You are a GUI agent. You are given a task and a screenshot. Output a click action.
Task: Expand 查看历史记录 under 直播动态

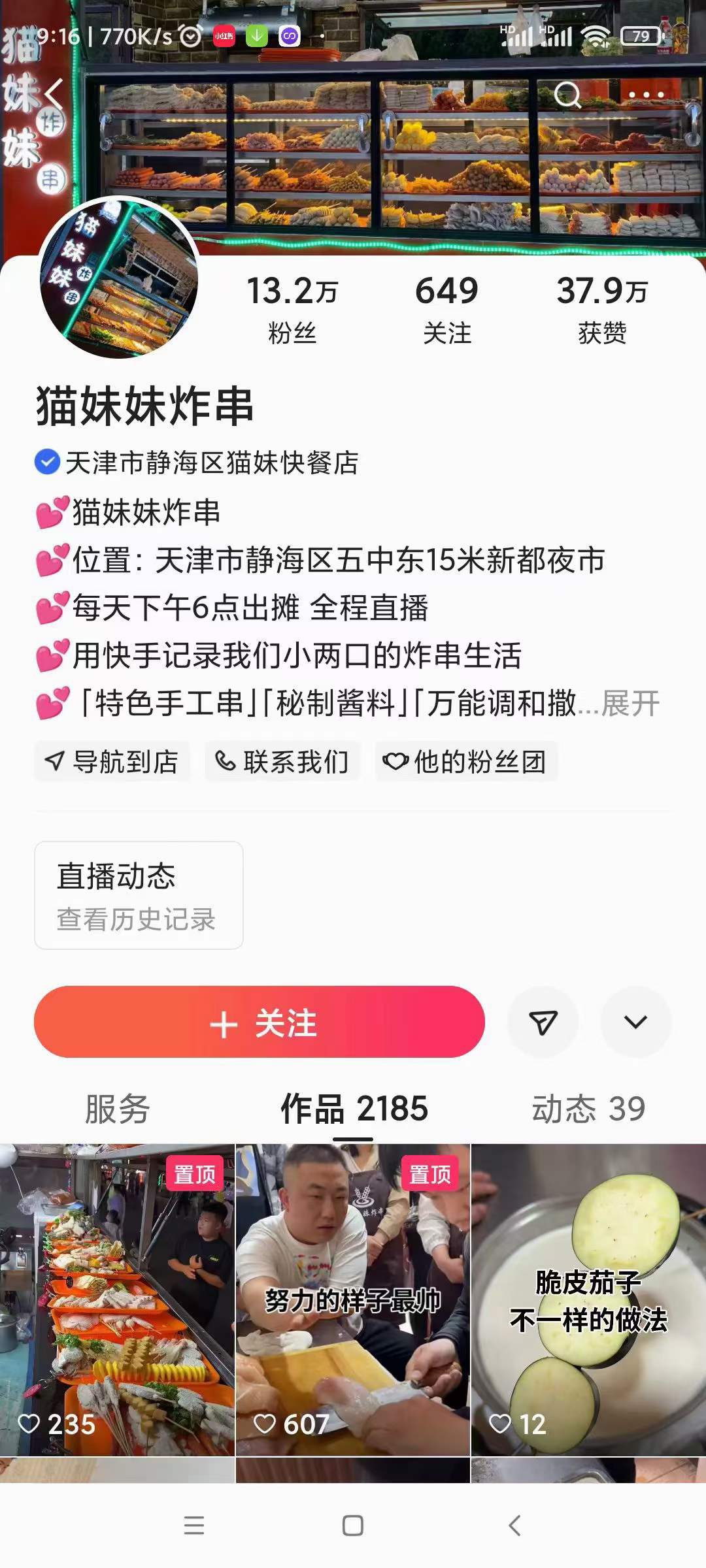click(x=138, y=919)
